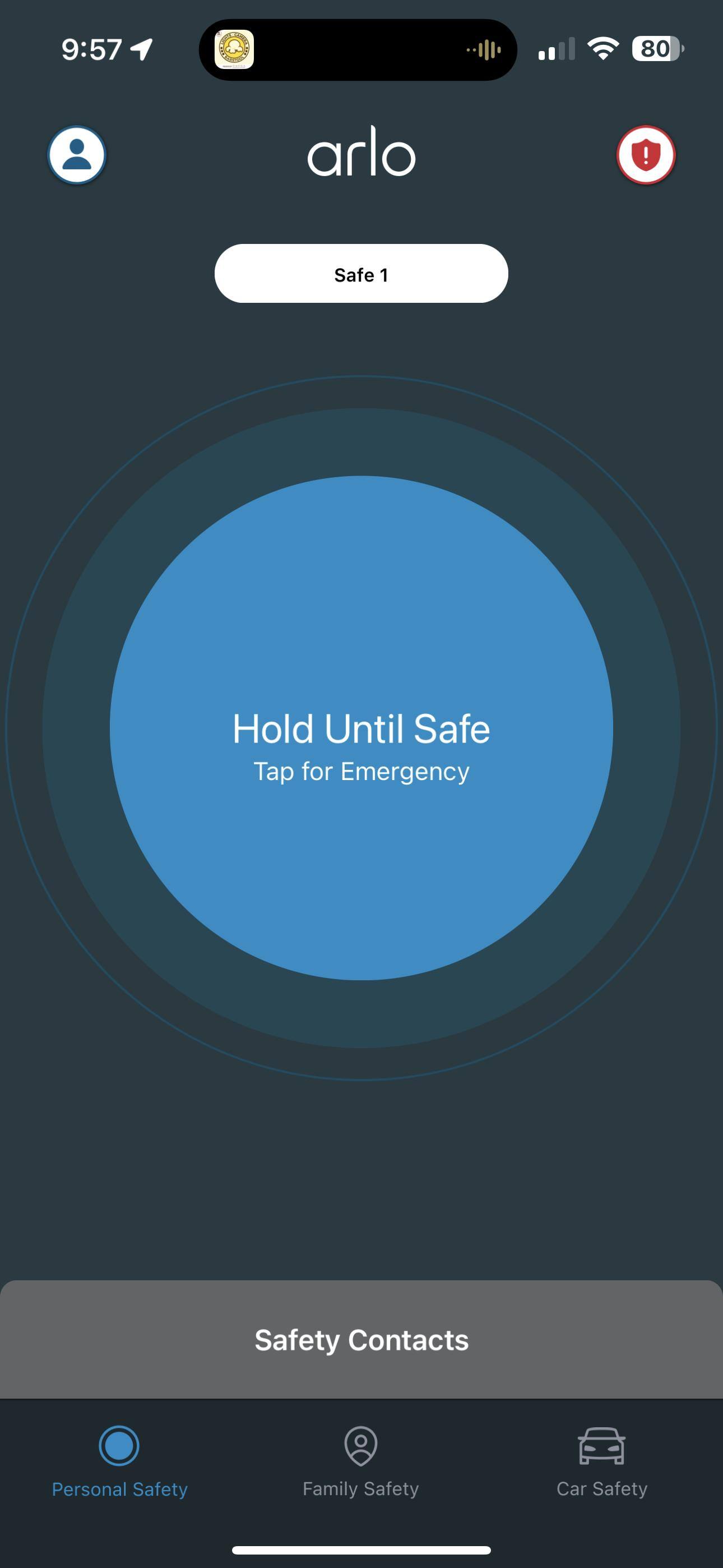Switch to the Family Safety tab
The width and height of the screenshot is (723, 1568).
[x=361, y=1461]
